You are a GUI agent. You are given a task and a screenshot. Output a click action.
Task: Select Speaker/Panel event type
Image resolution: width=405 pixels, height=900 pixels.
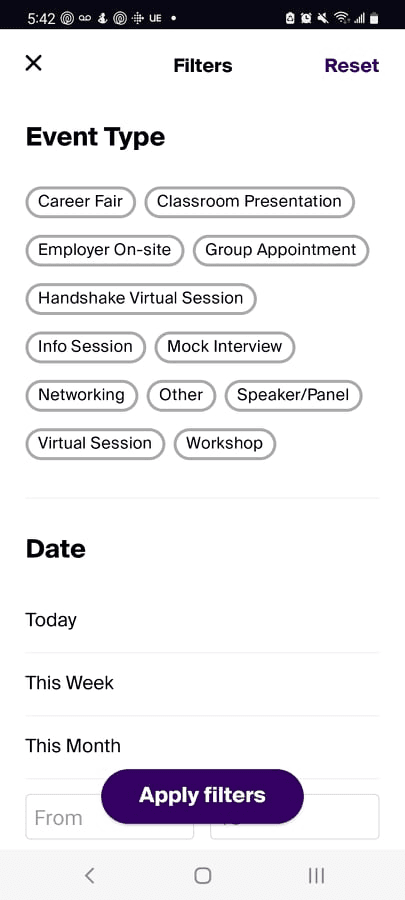(293, 395)
